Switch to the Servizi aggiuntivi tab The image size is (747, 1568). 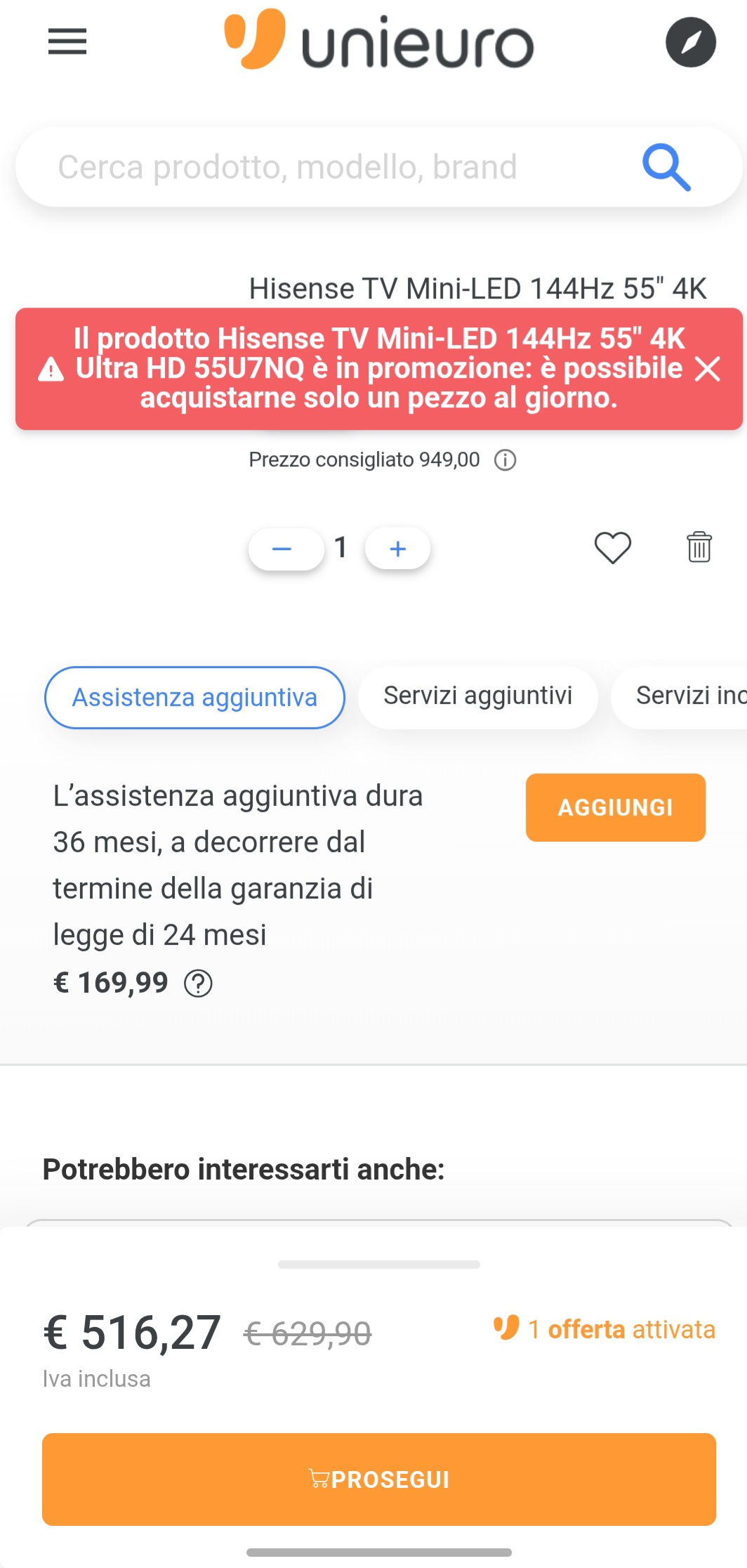click(x=478, y=697)
